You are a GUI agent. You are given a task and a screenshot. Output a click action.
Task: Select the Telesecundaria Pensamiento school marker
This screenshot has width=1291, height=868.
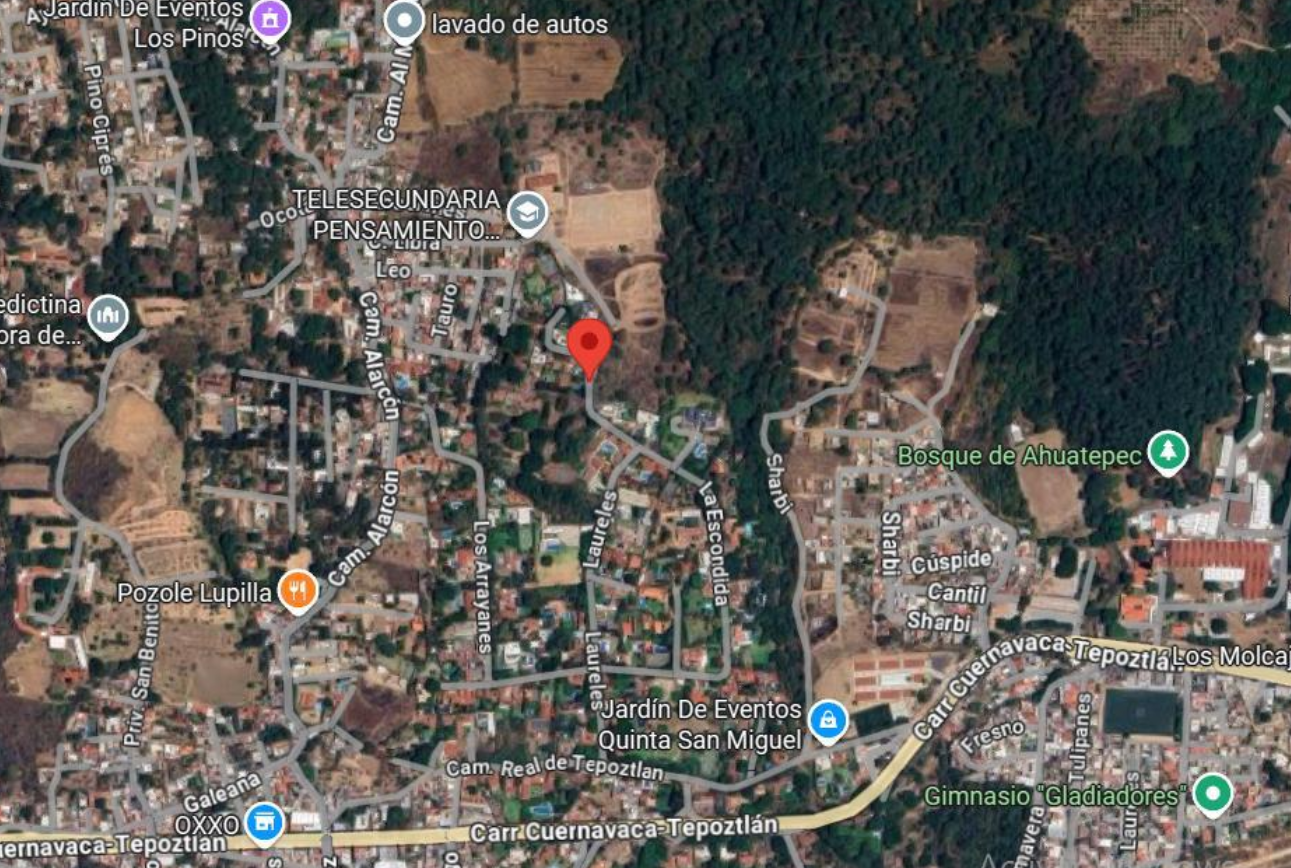[x=527, y=212]
